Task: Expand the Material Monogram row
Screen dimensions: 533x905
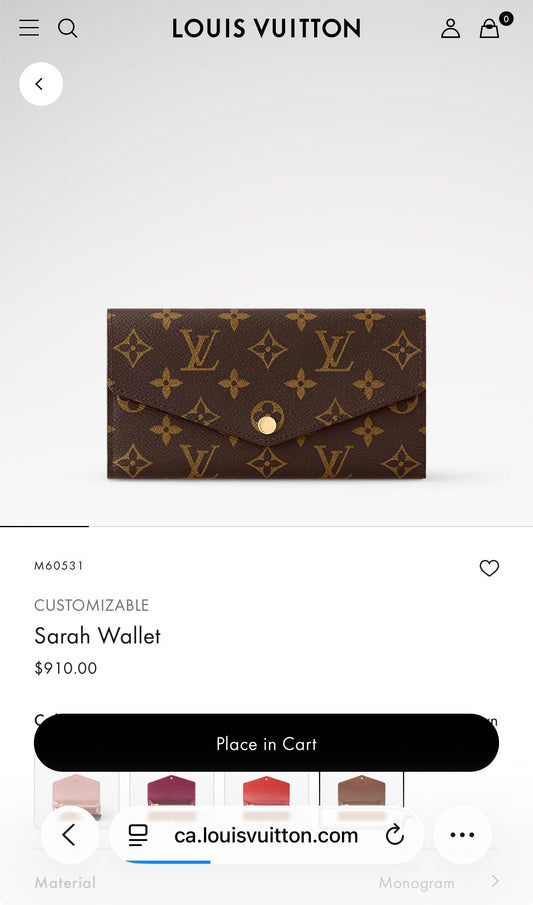Action: tap(266, 882)
